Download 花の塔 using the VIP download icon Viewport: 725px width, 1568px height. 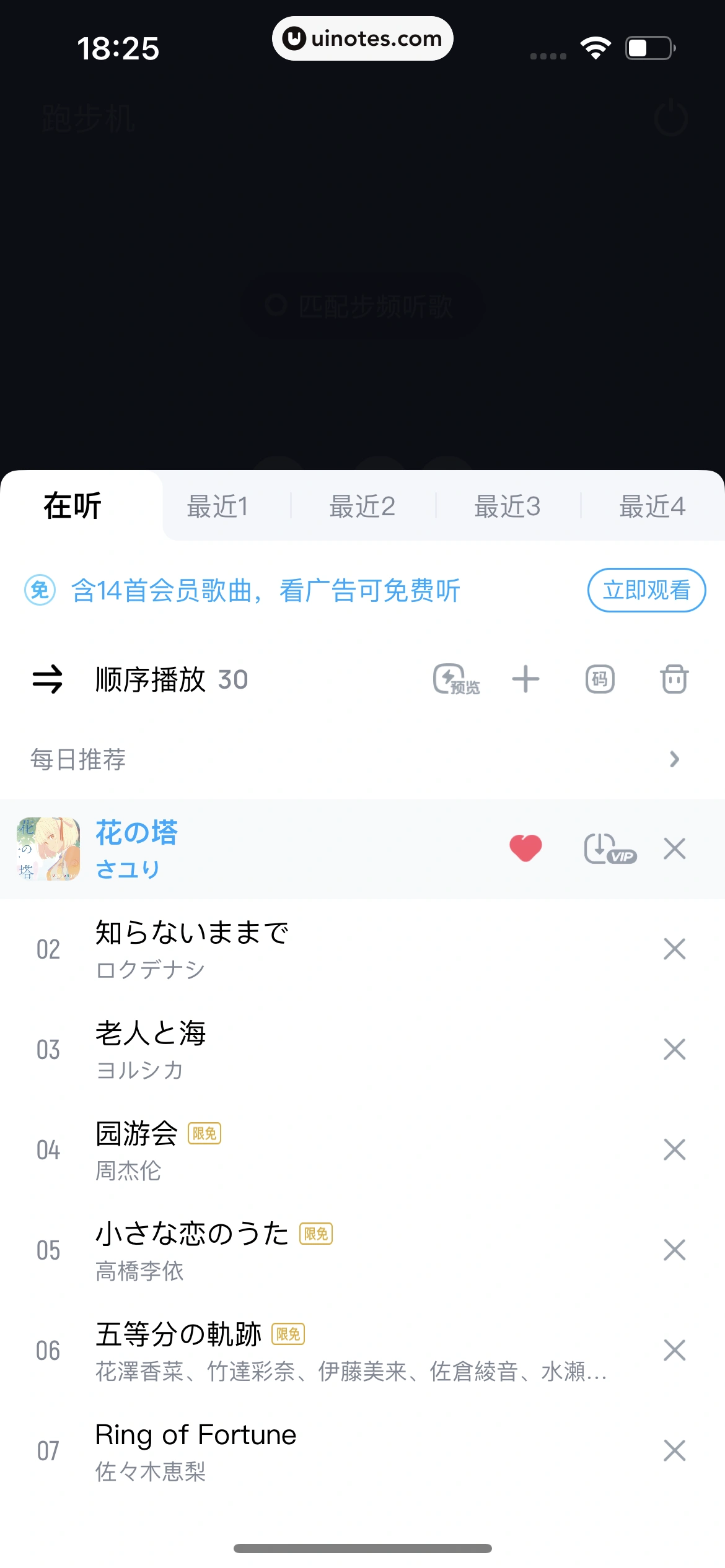(609, 849)
